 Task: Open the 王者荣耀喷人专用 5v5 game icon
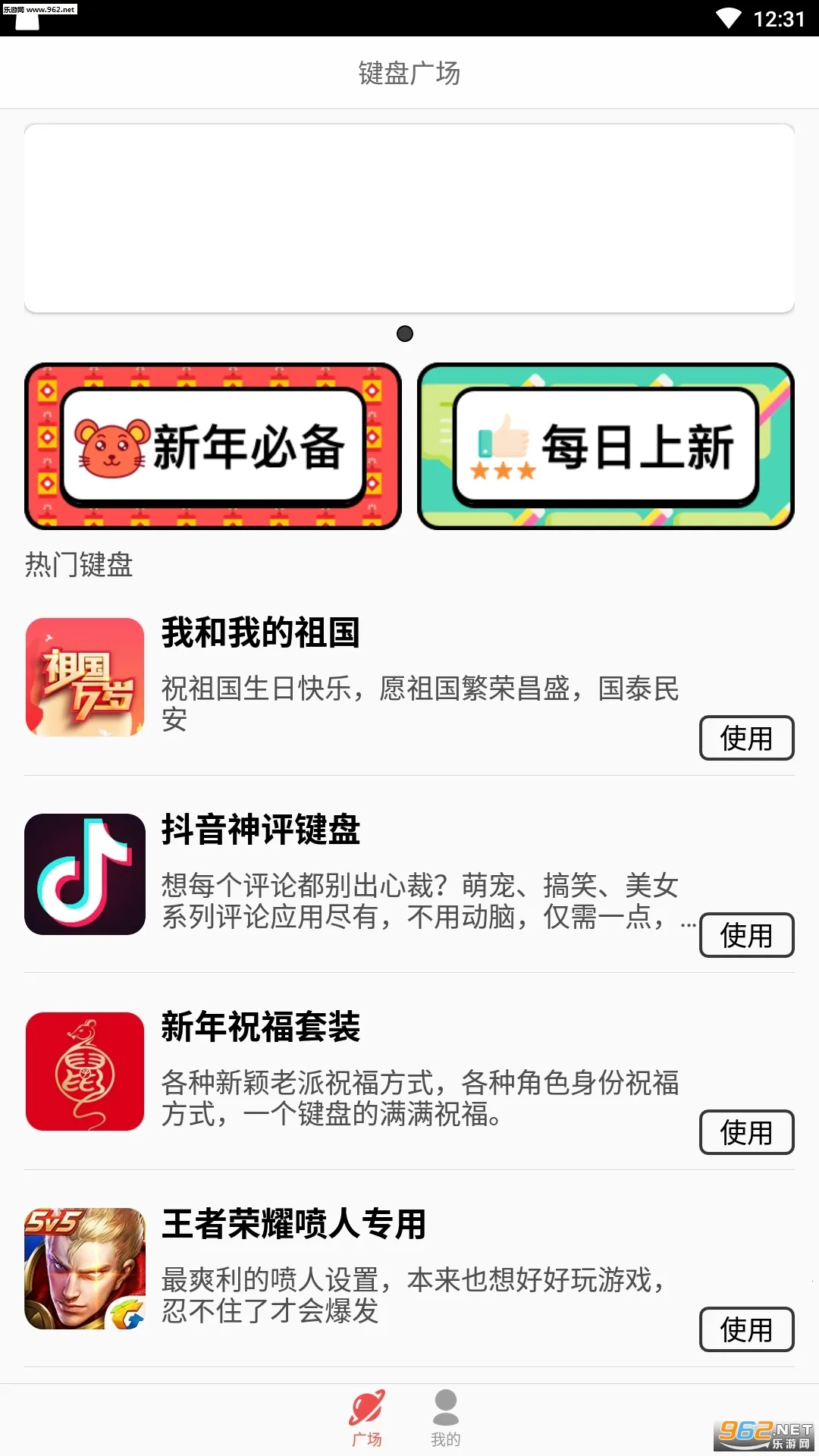tap(84, 1268)
